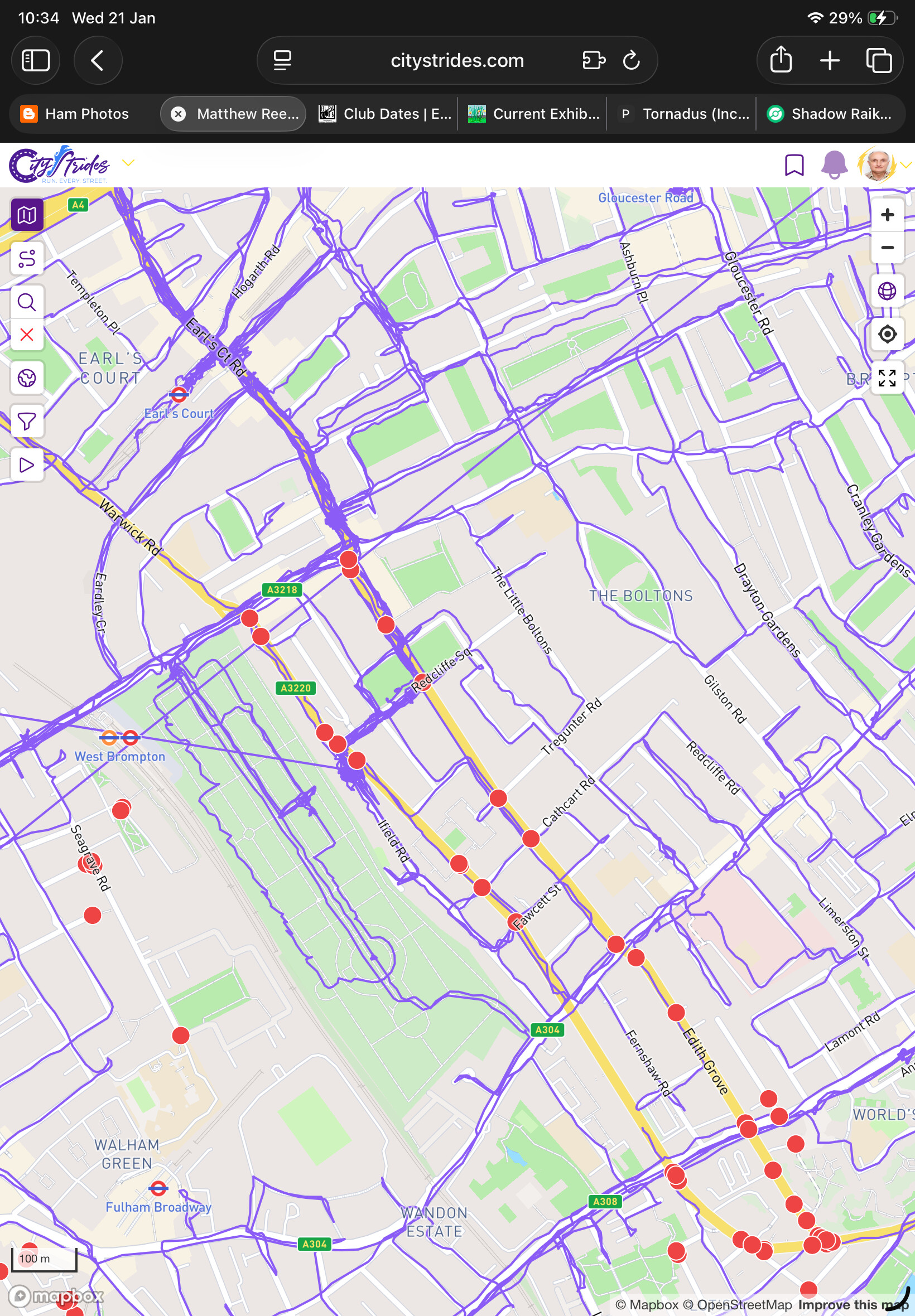Enter fullscreen map view
The height and width of the screenshot is (1316, 915).
click(887, 378)
